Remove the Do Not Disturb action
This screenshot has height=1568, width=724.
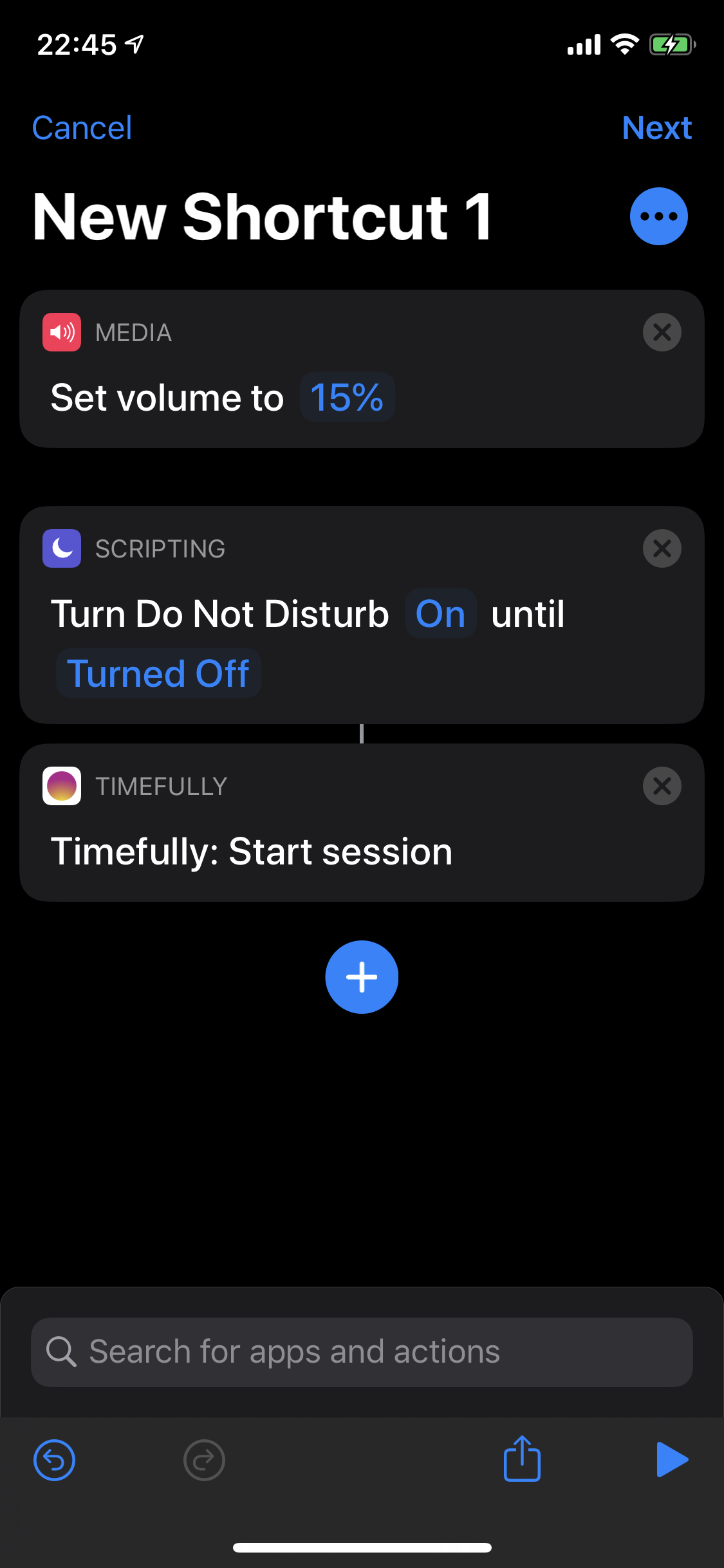click(662, 548)
